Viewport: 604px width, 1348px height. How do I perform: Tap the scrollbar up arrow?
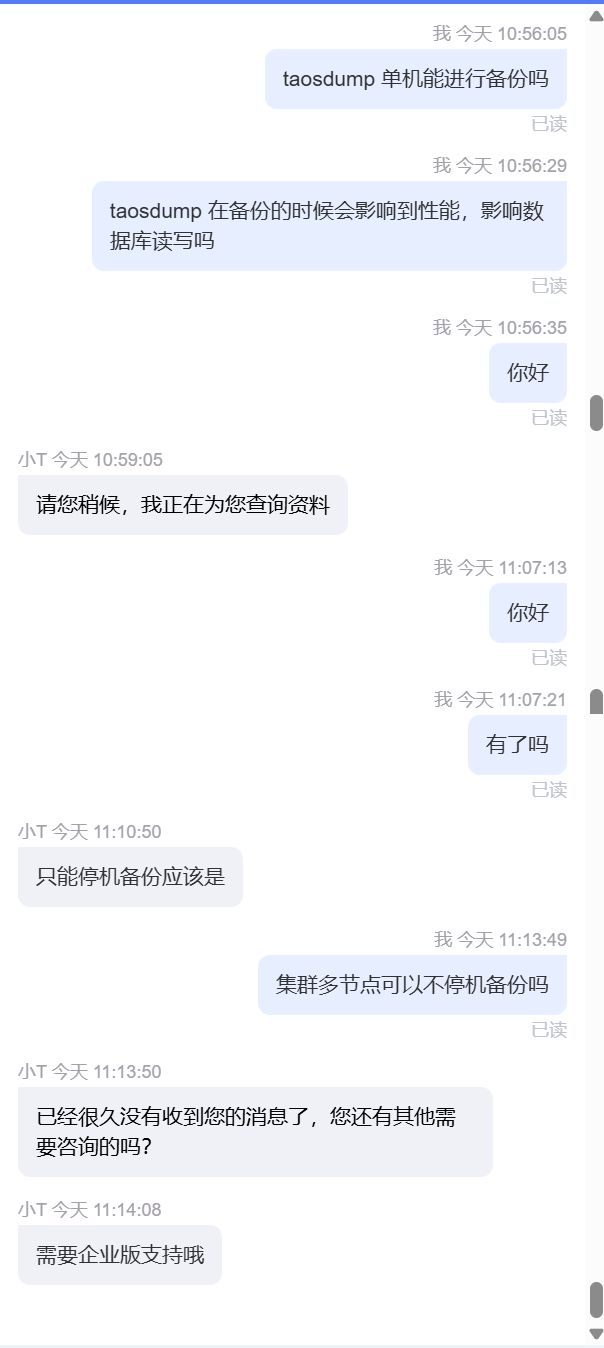596,15
